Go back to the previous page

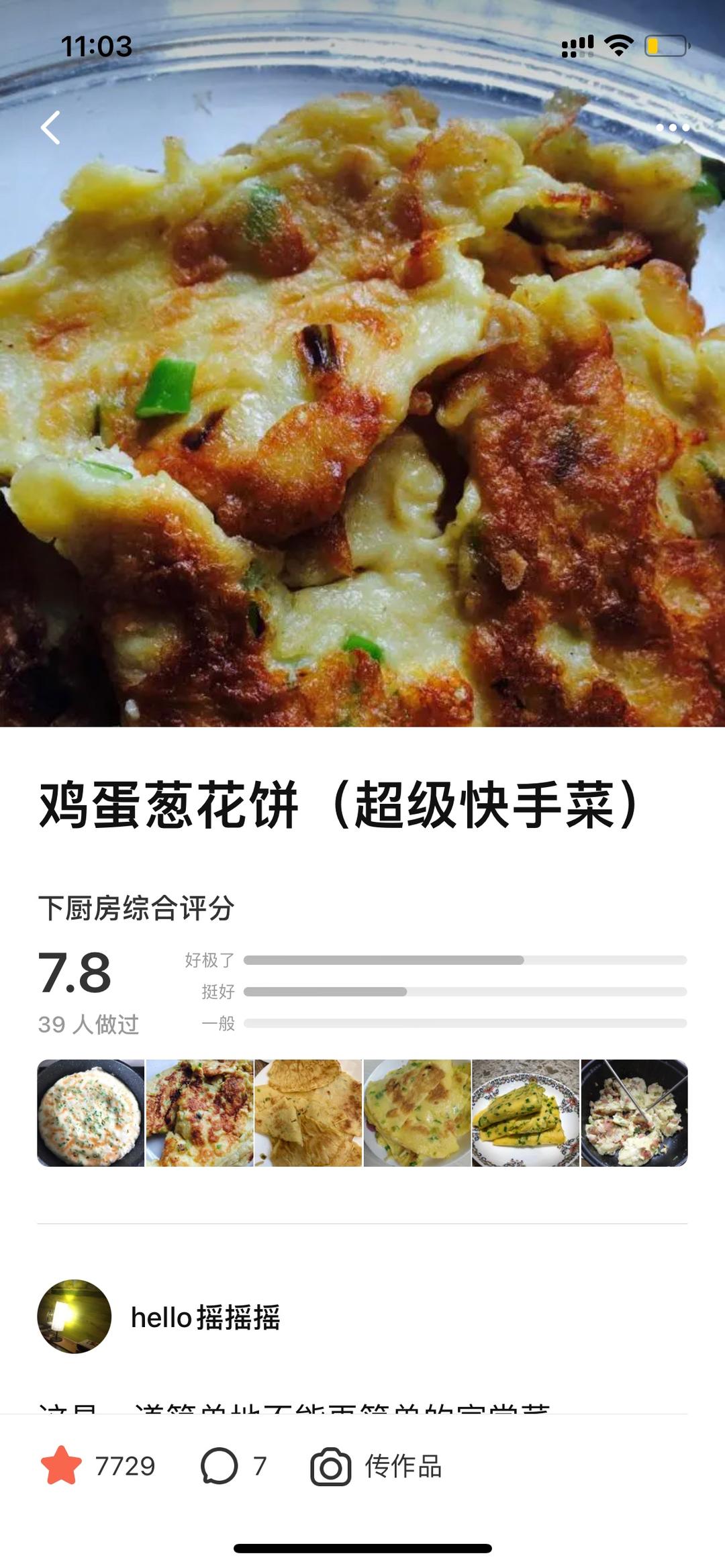coord(51,127)
